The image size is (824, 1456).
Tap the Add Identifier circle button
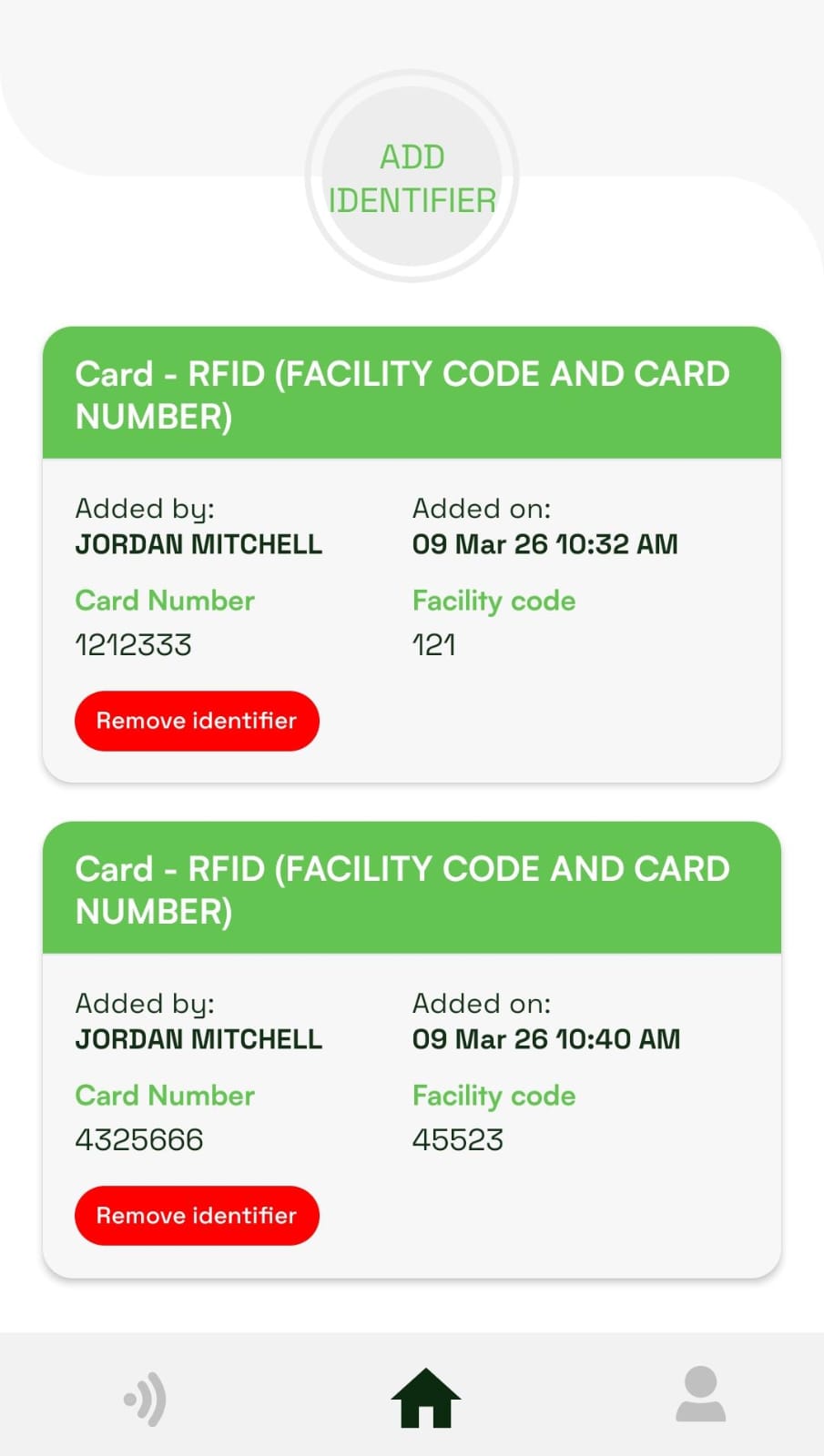(x=412, y=177)
